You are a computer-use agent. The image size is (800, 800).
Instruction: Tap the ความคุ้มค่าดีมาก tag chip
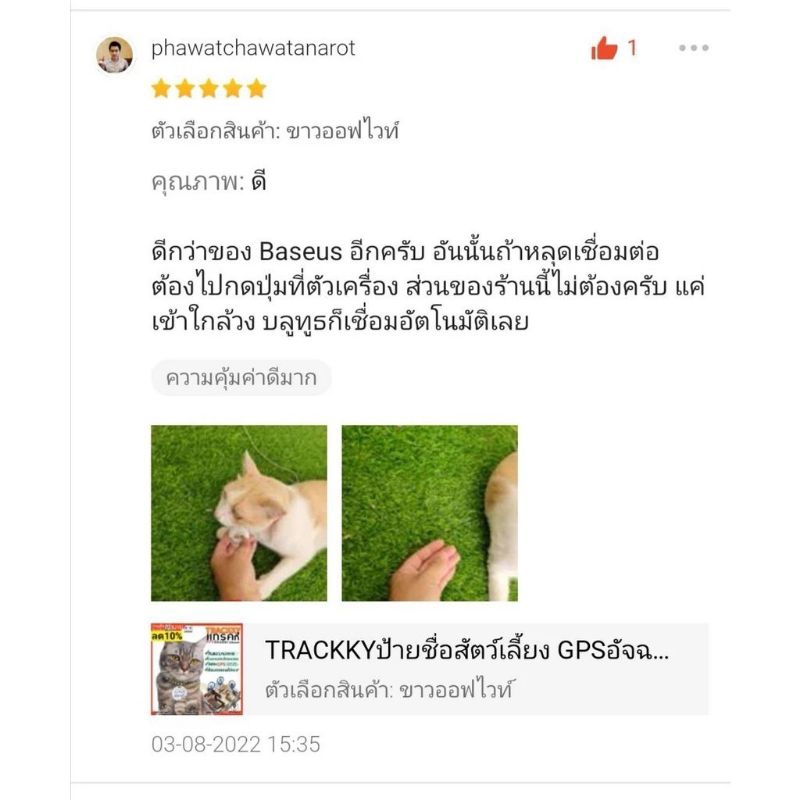point(241,378)
